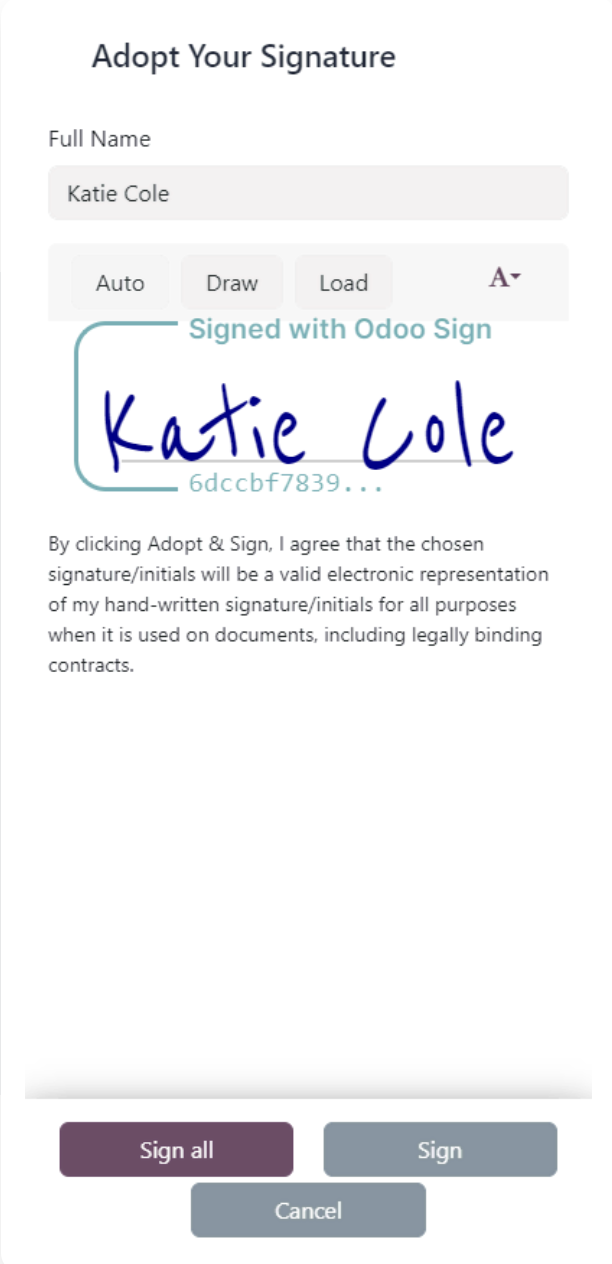This screenshot has height=1264, width=612.
Task: Tap the Sign button
Action: (x=440, y=1150)
